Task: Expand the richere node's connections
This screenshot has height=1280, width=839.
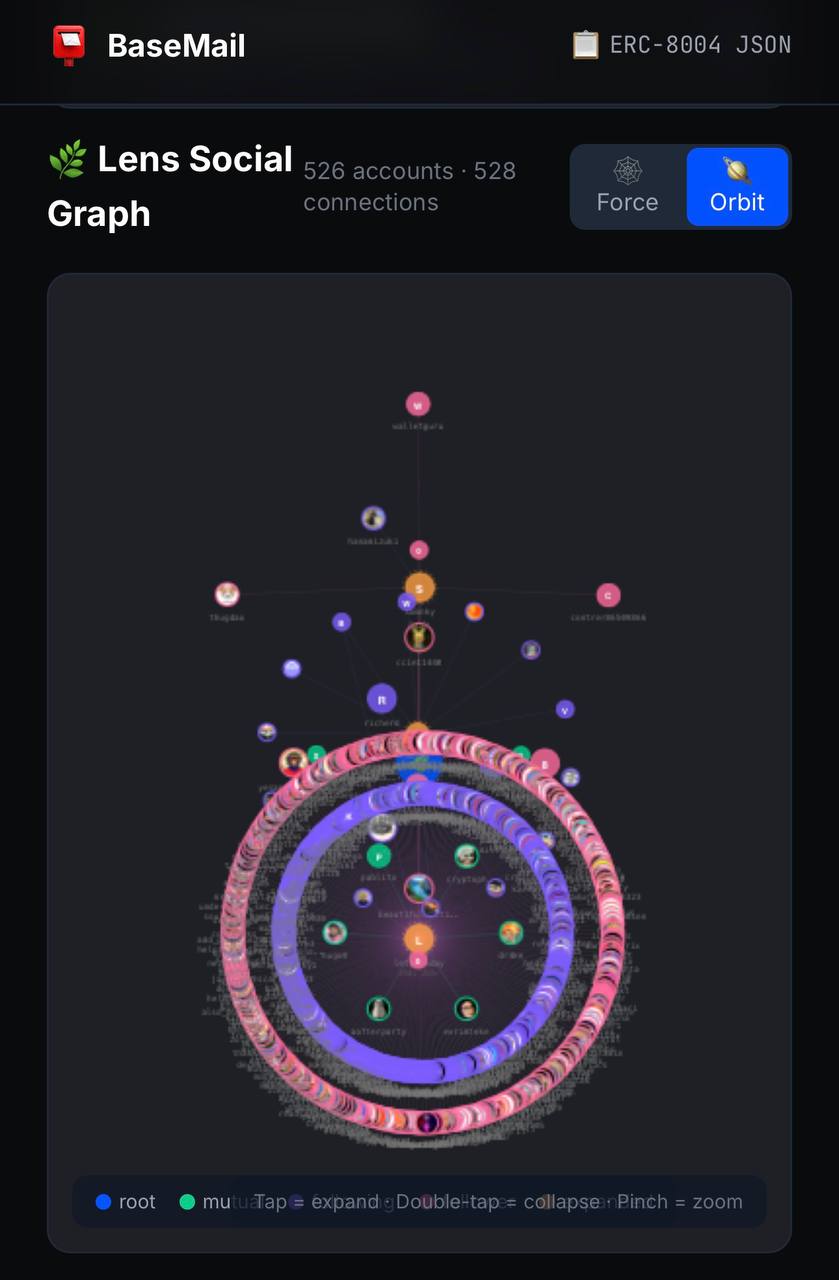Action: coord(381,700)
